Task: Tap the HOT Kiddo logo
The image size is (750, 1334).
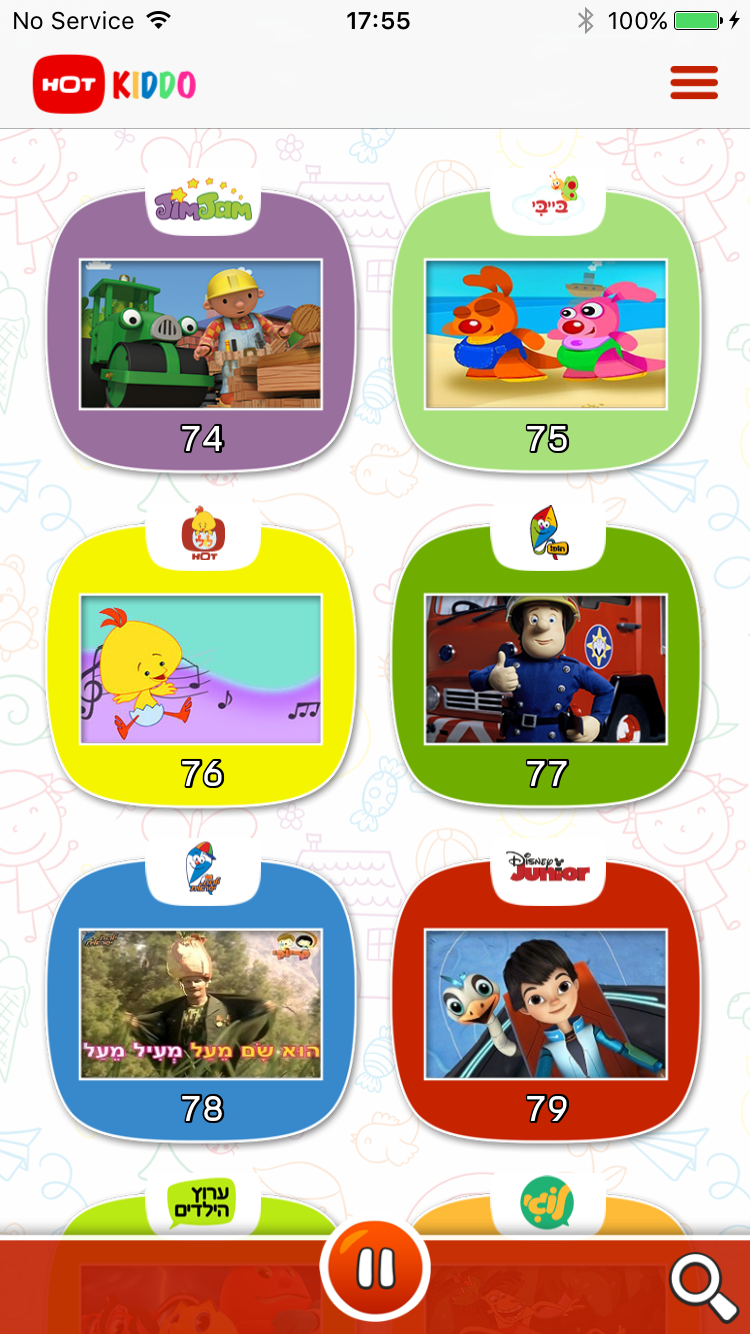Action: point(114,85)
